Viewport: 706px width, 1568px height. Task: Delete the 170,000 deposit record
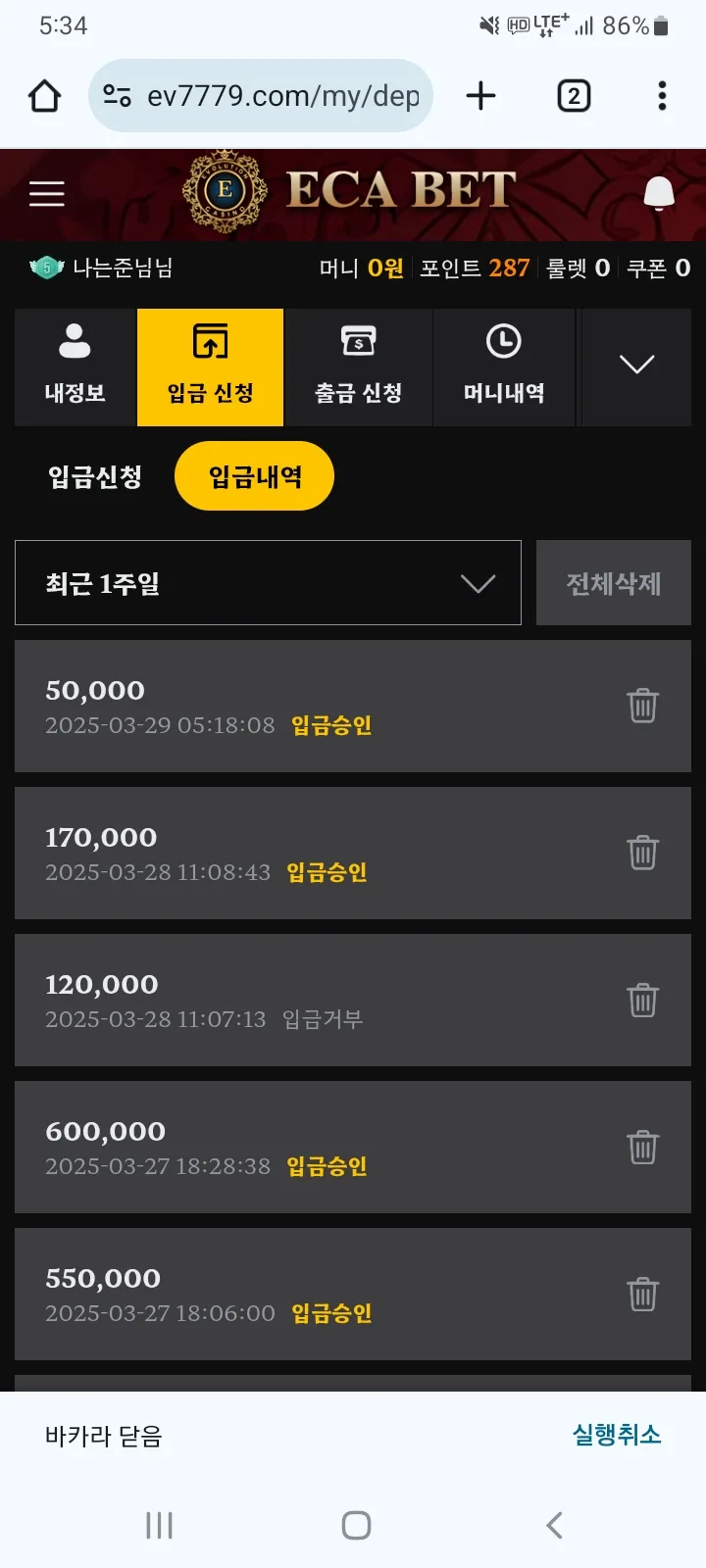(642, 853)
